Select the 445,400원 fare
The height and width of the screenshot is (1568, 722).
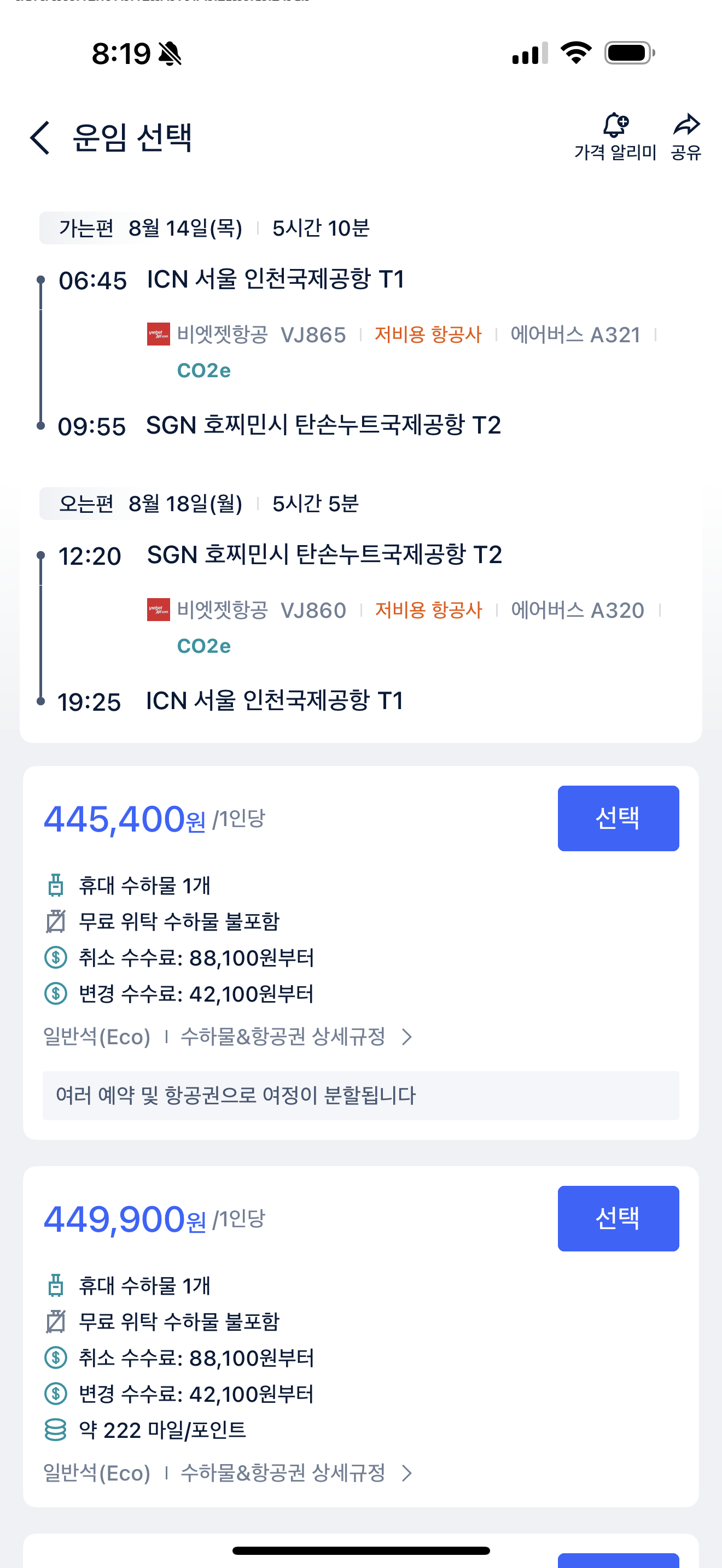(x=618, y=817)
